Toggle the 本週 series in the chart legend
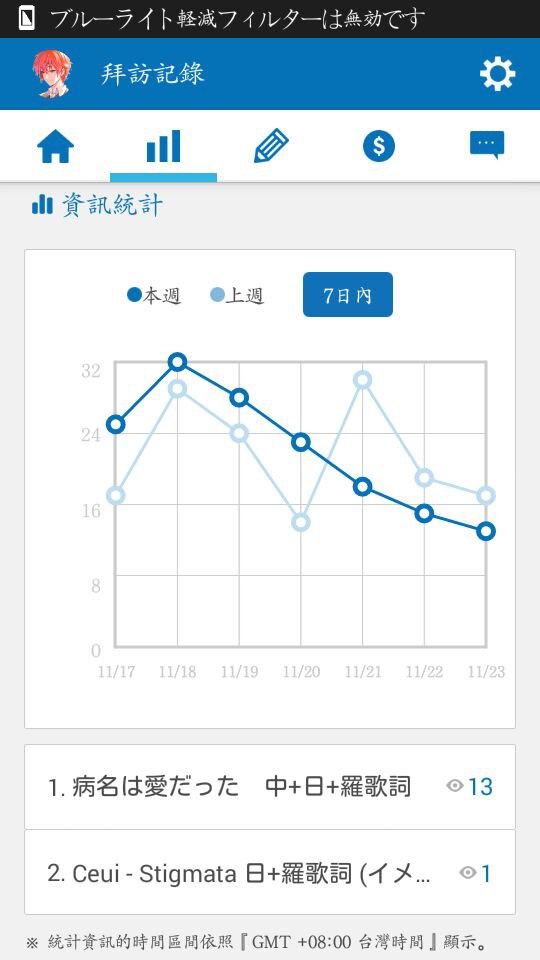Image resolution: width=540 pixels, height=960 pixels. [154, 296]
